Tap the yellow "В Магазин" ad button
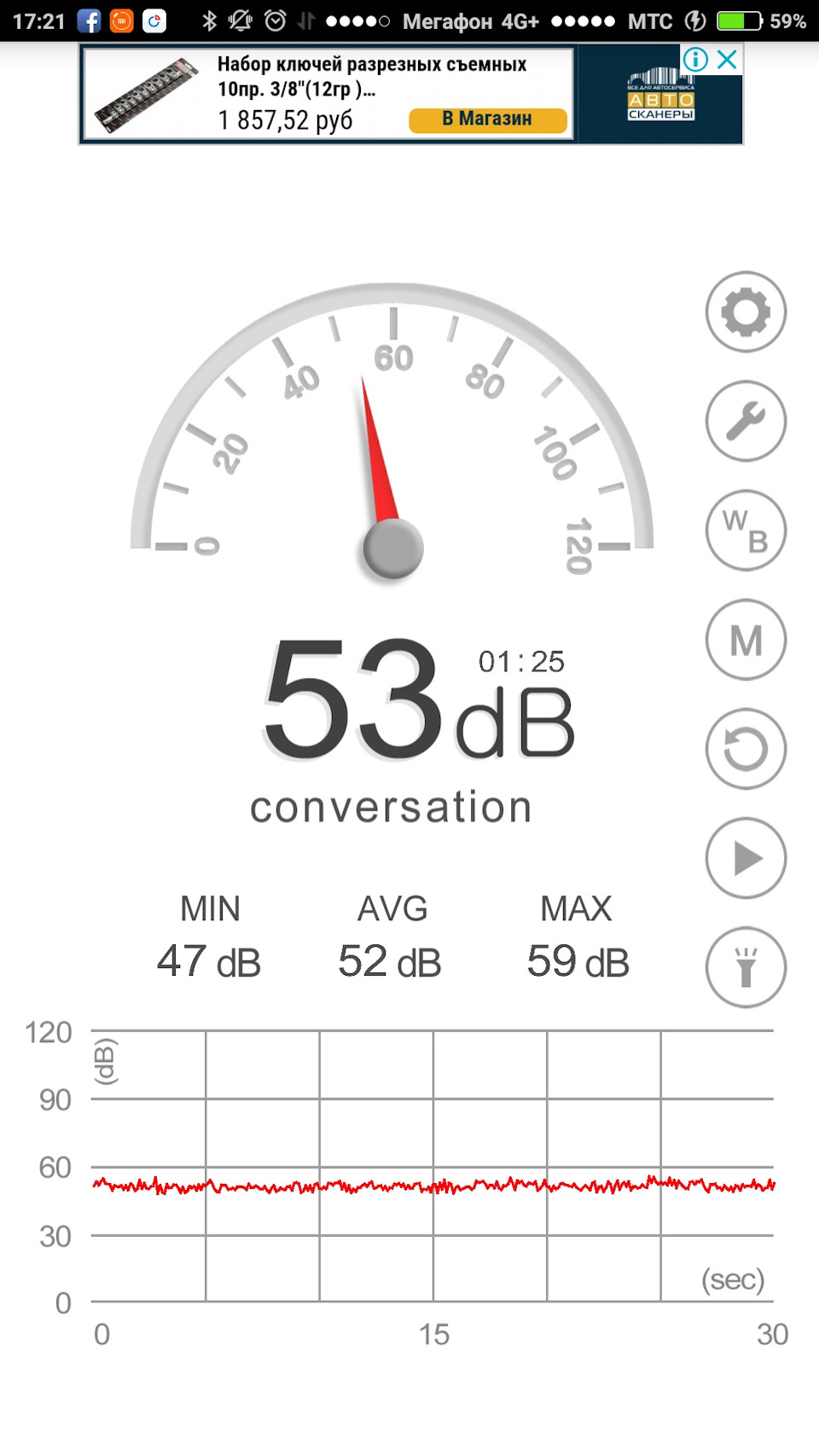Image resolution: width=819 pixels, height=1456 pixels. [x=487, y=119]
